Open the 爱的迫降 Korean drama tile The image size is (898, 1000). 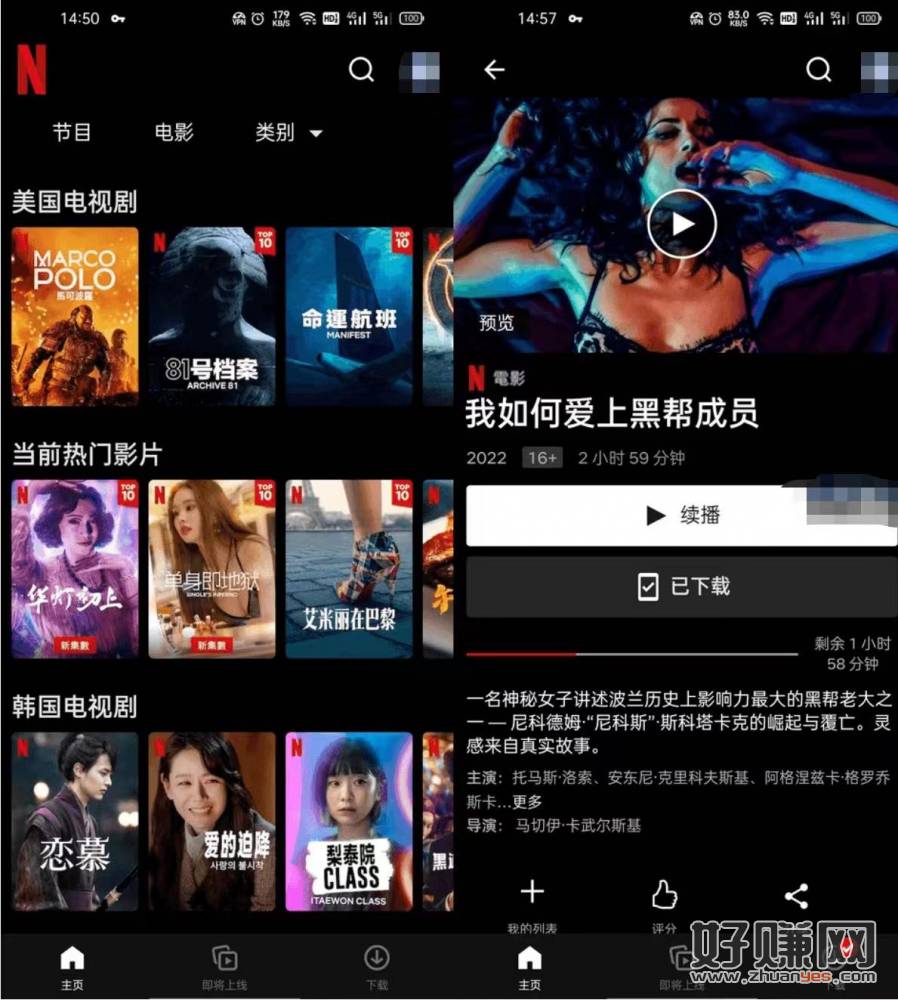pyautogui.click(x=211, y=821)
